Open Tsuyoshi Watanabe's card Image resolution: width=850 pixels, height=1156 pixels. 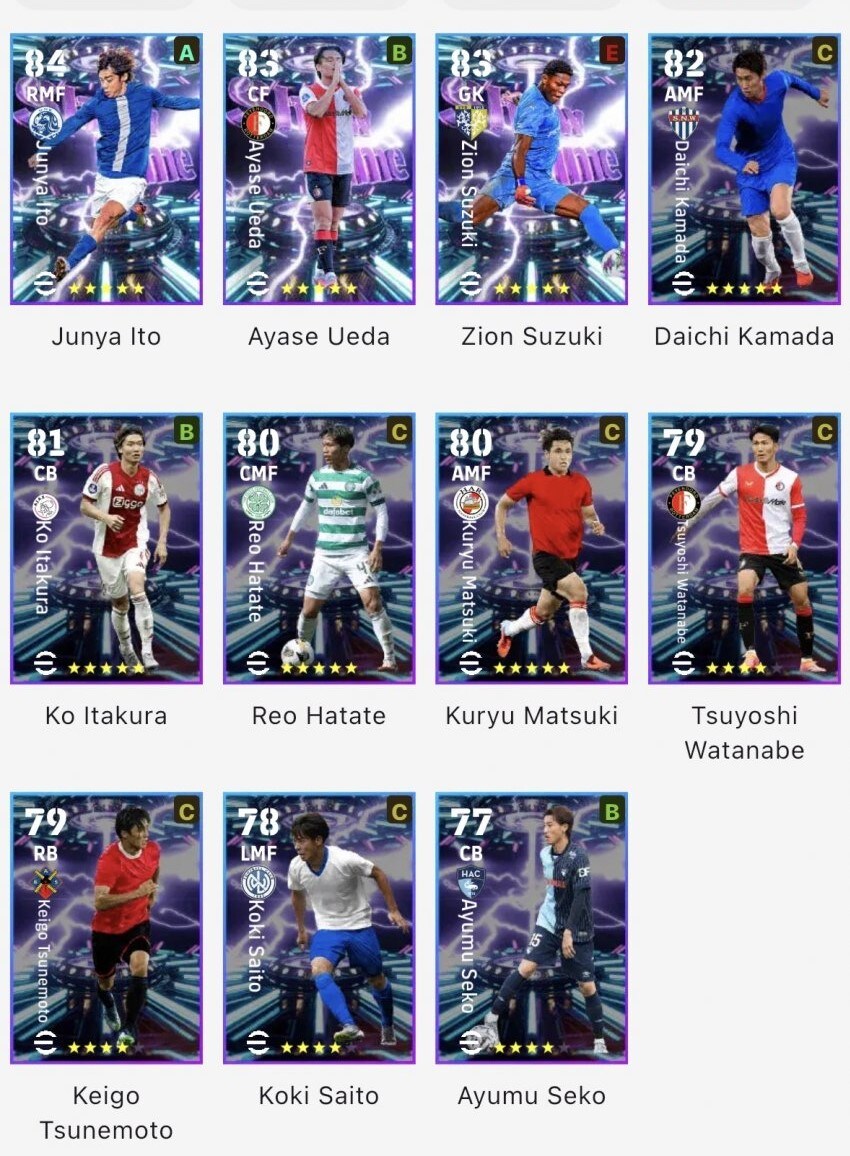[x=744, y=549]
